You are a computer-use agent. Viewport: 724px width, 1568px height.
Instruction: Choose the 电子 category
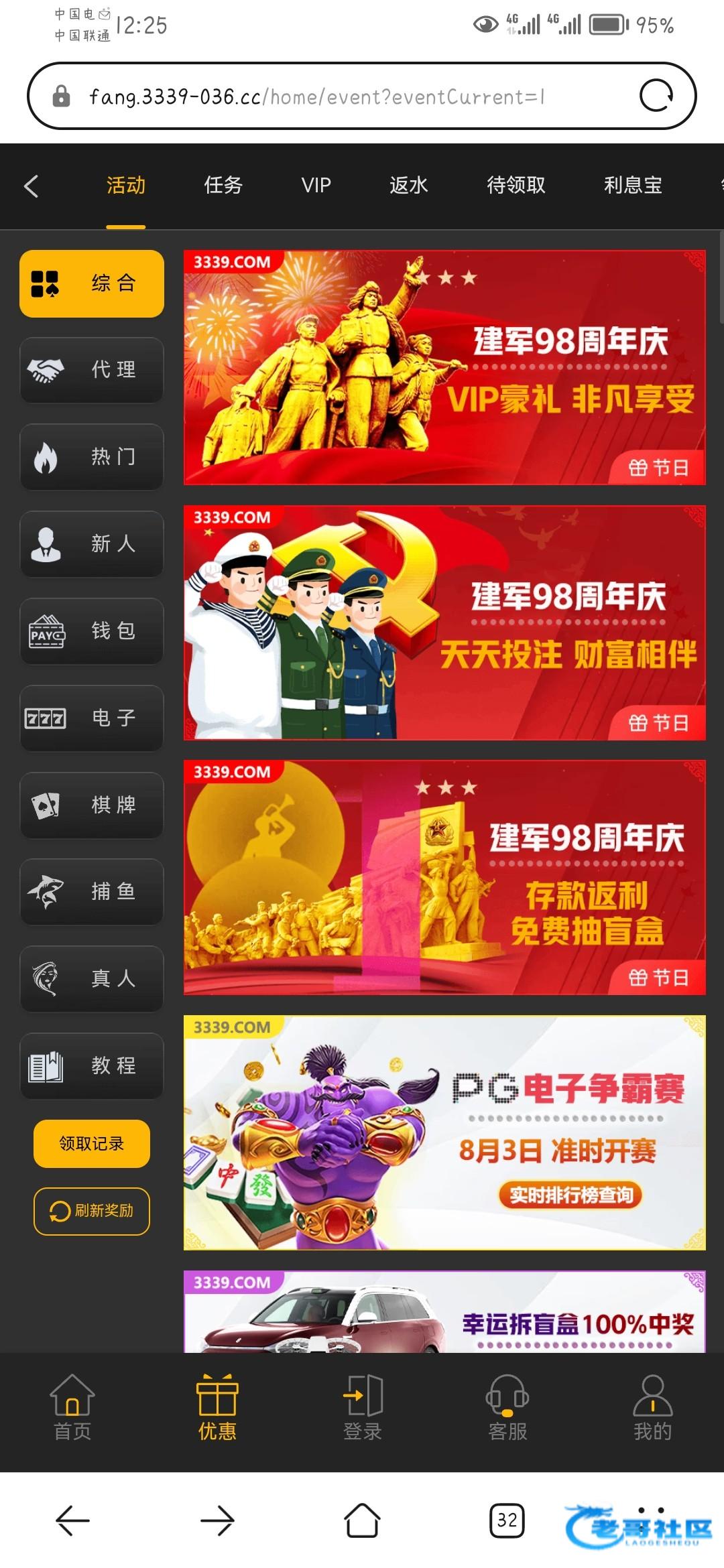pos(92,718)
